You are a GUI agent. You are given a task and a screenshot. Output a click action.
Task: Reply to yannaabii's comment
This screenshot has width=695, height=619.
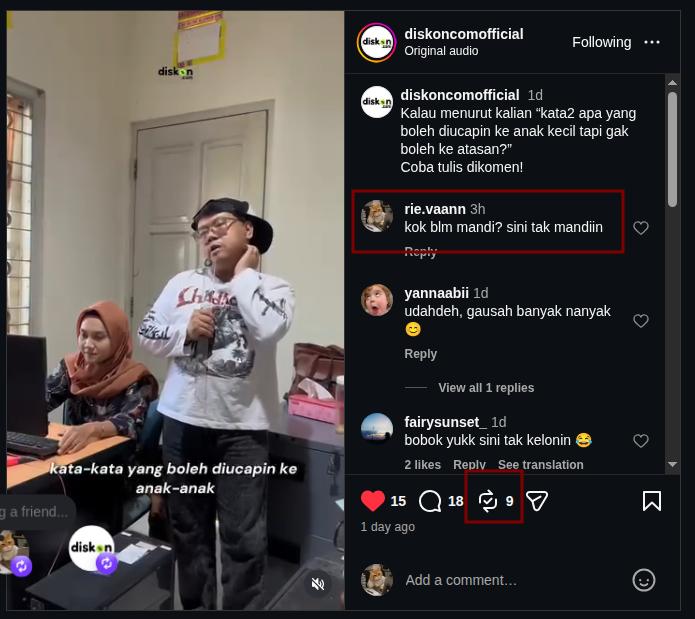[x=420, y=354]
